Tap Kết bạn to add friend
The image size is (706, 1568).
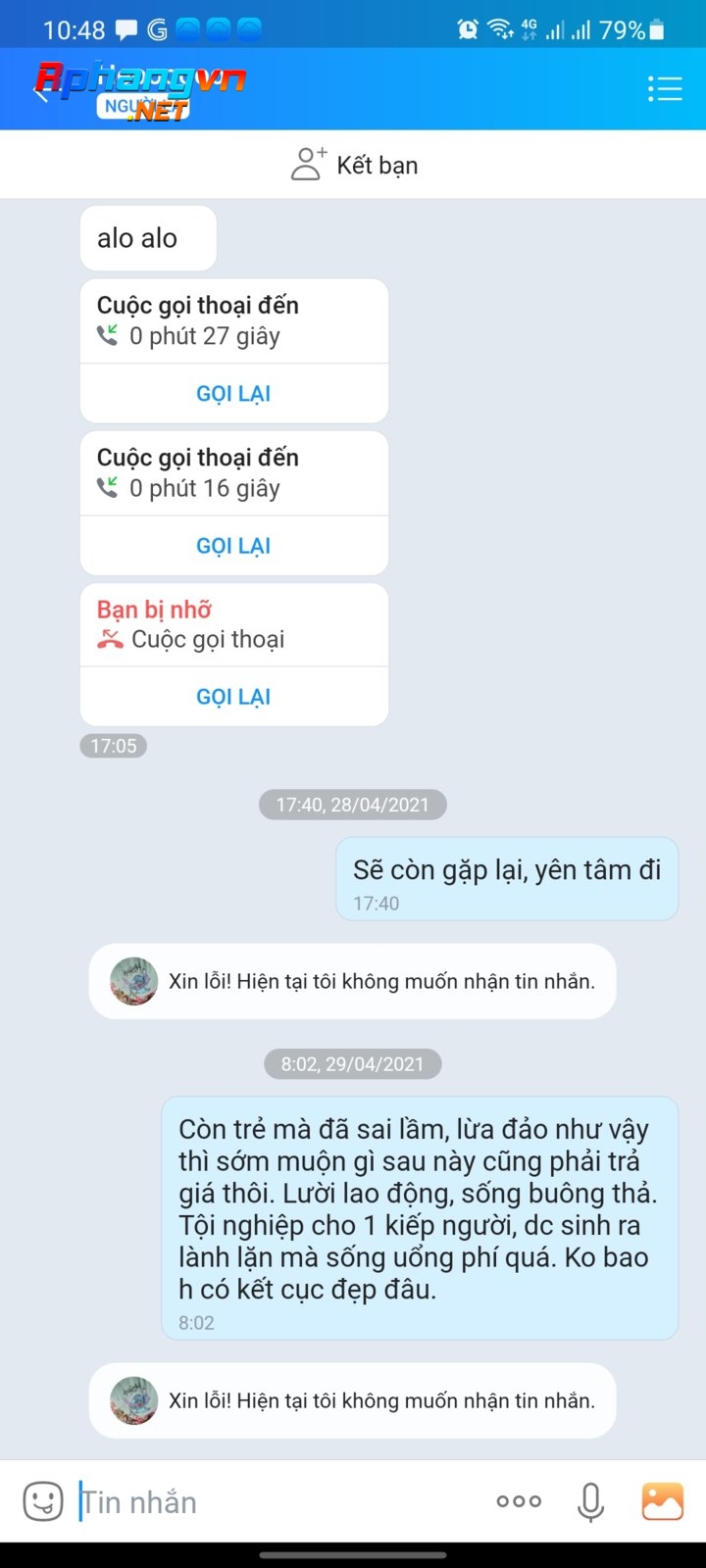[x=354, y=165]
